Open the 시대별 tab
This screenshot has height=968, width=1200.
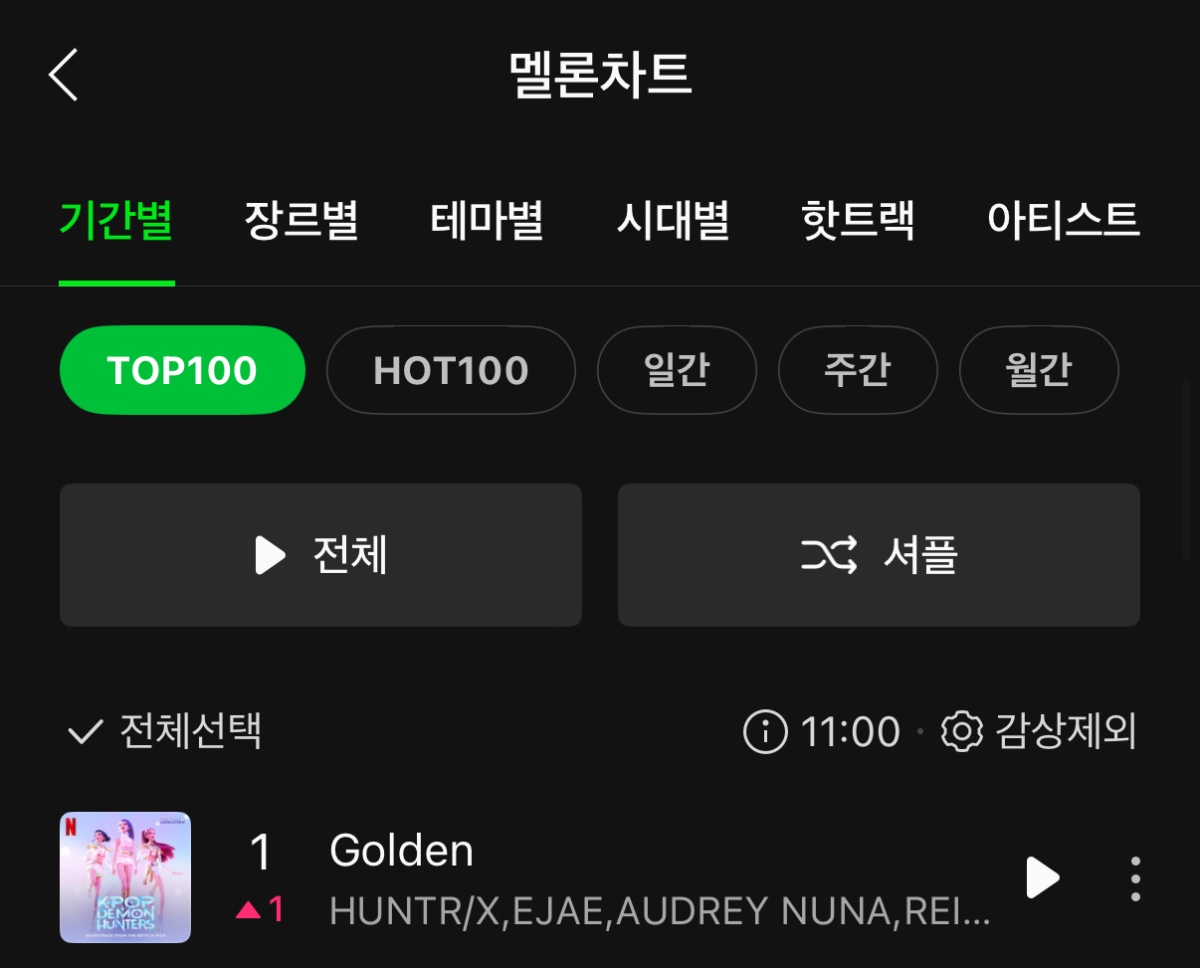tap(672, 220)
